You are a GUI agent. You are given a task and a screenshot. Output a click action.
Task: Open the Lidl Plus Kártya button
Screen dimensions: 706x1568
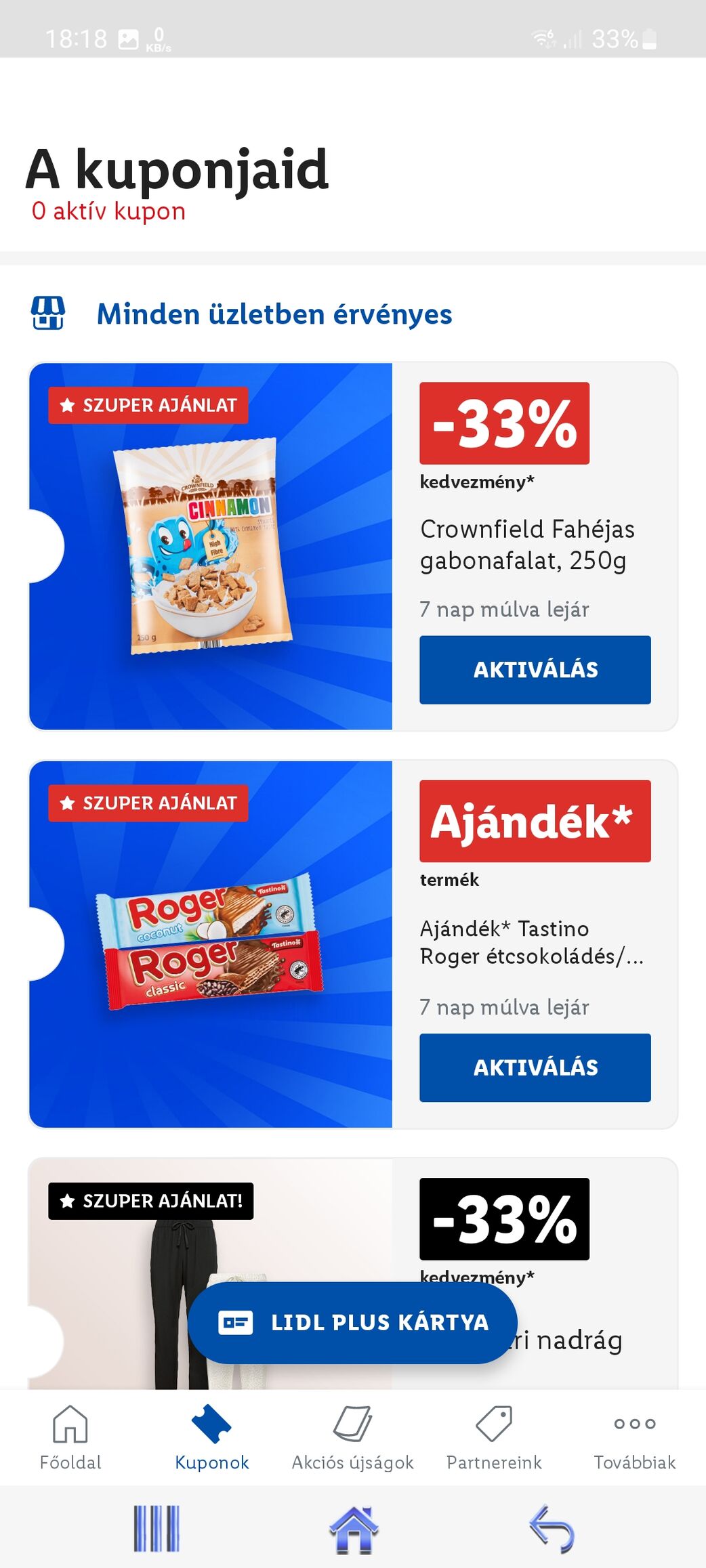point(352,1322)
